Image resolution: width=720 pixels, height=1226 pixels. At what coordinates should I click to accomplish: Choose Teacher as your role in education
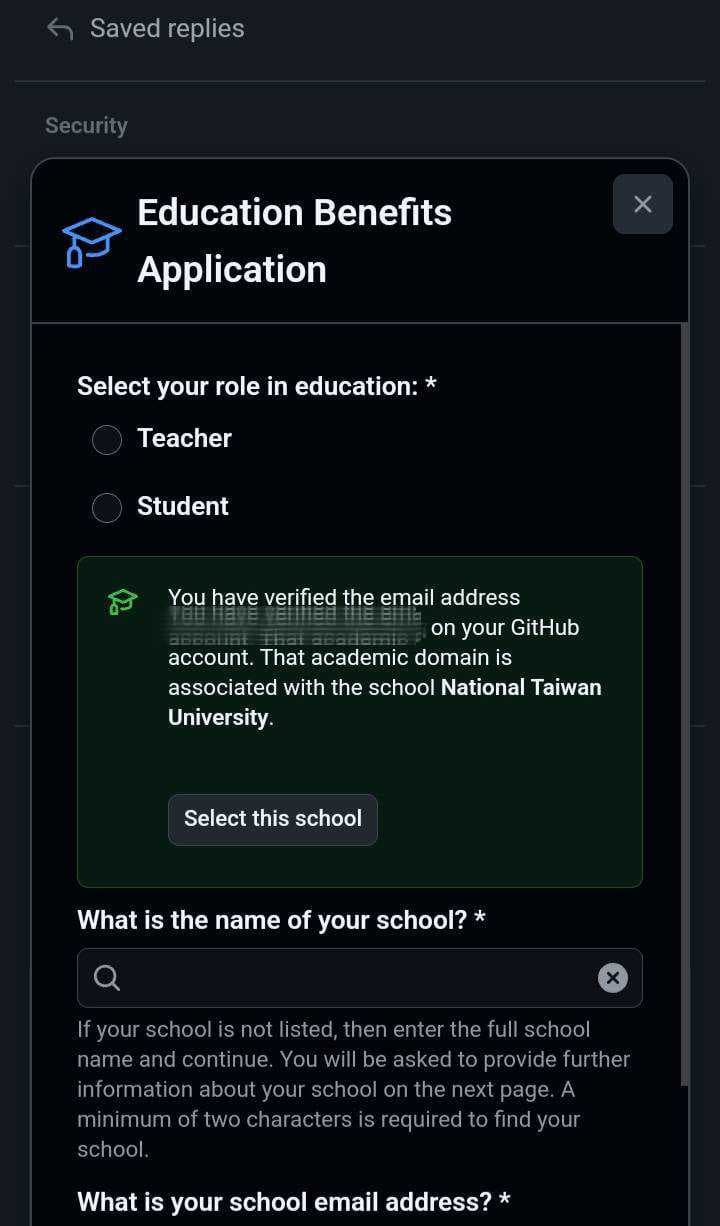[x=106, y=439]
